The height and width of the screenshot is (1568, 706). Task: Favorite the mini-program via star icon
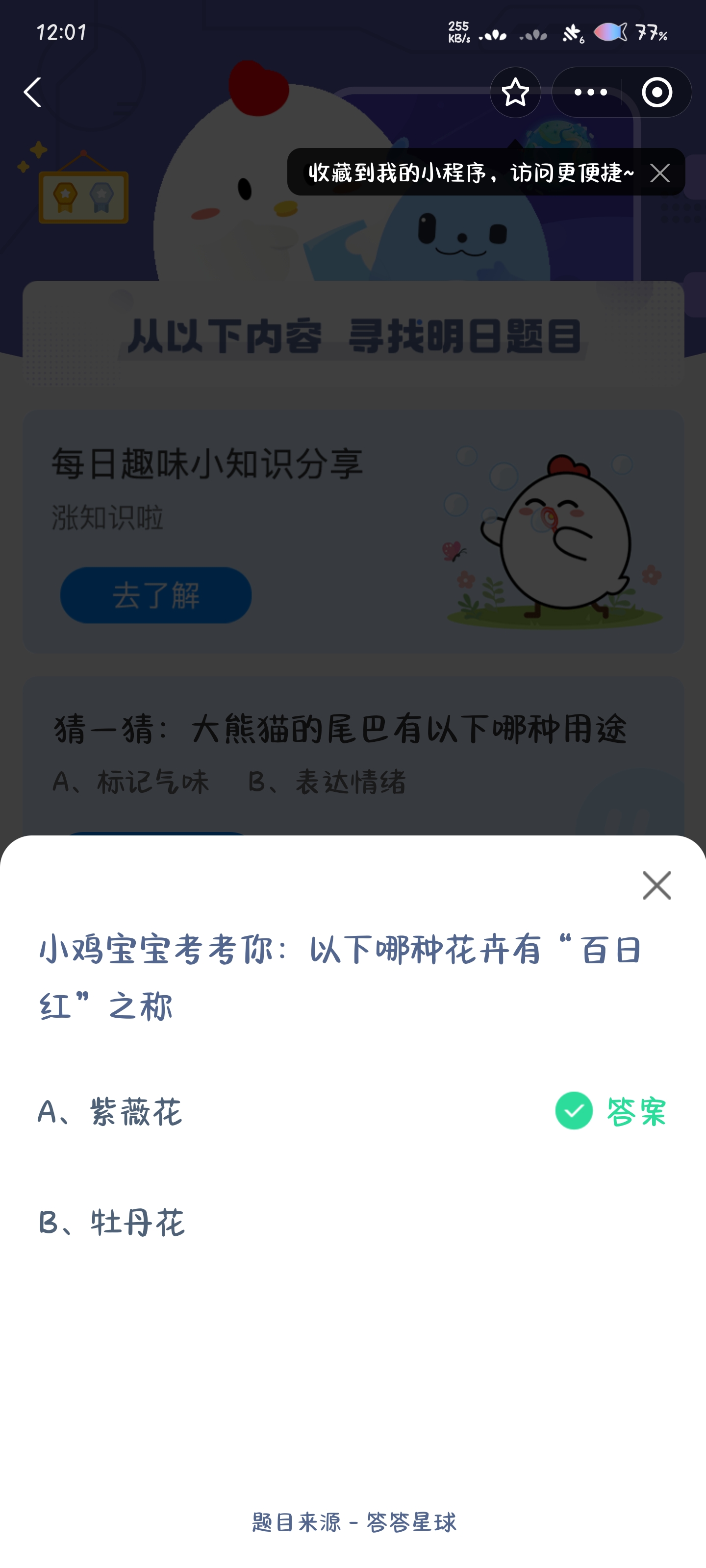click(515, 92)
